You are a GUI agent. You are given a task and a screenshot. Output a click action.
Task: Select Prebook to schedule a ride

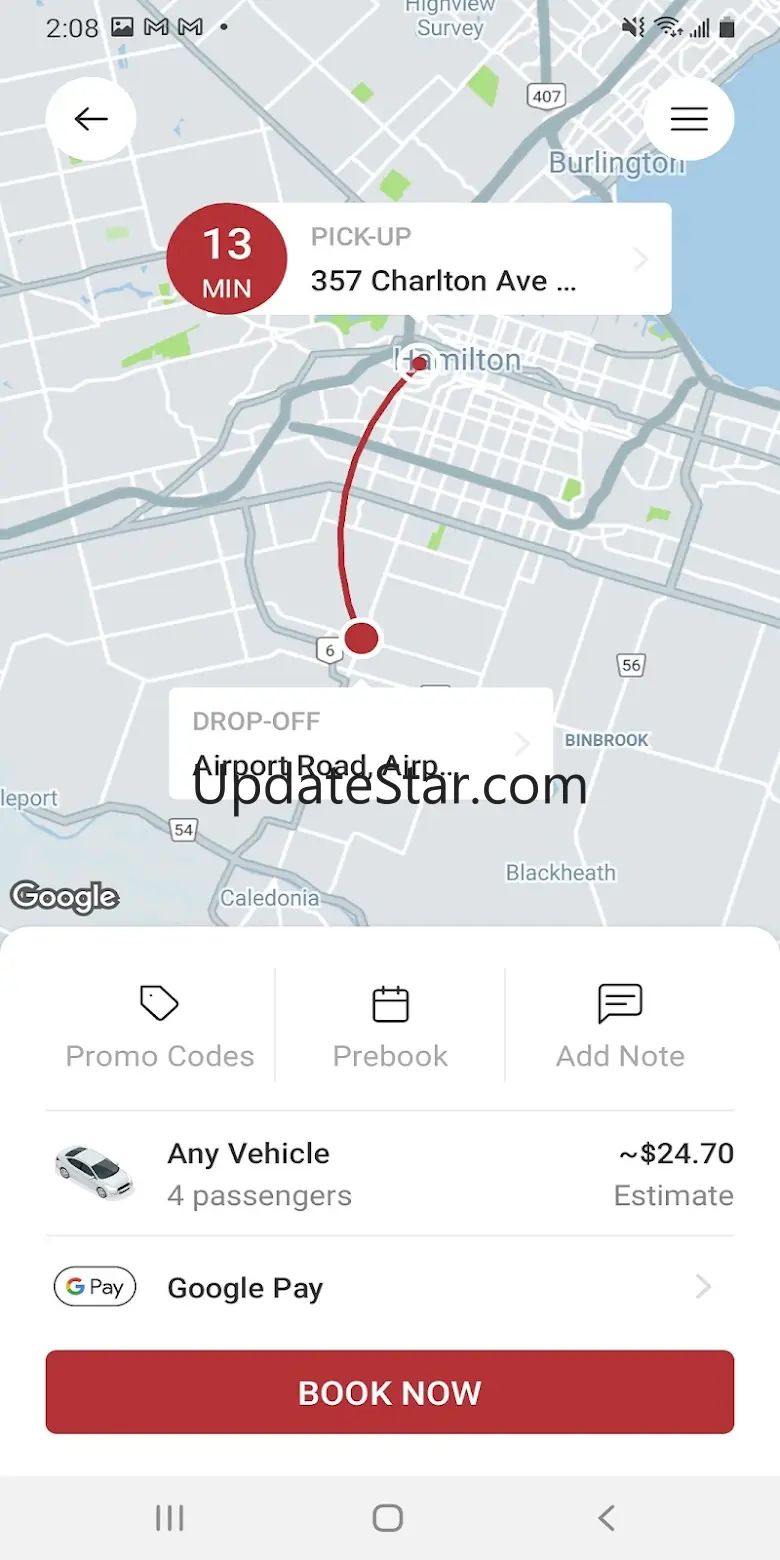tap(390, 1026)
